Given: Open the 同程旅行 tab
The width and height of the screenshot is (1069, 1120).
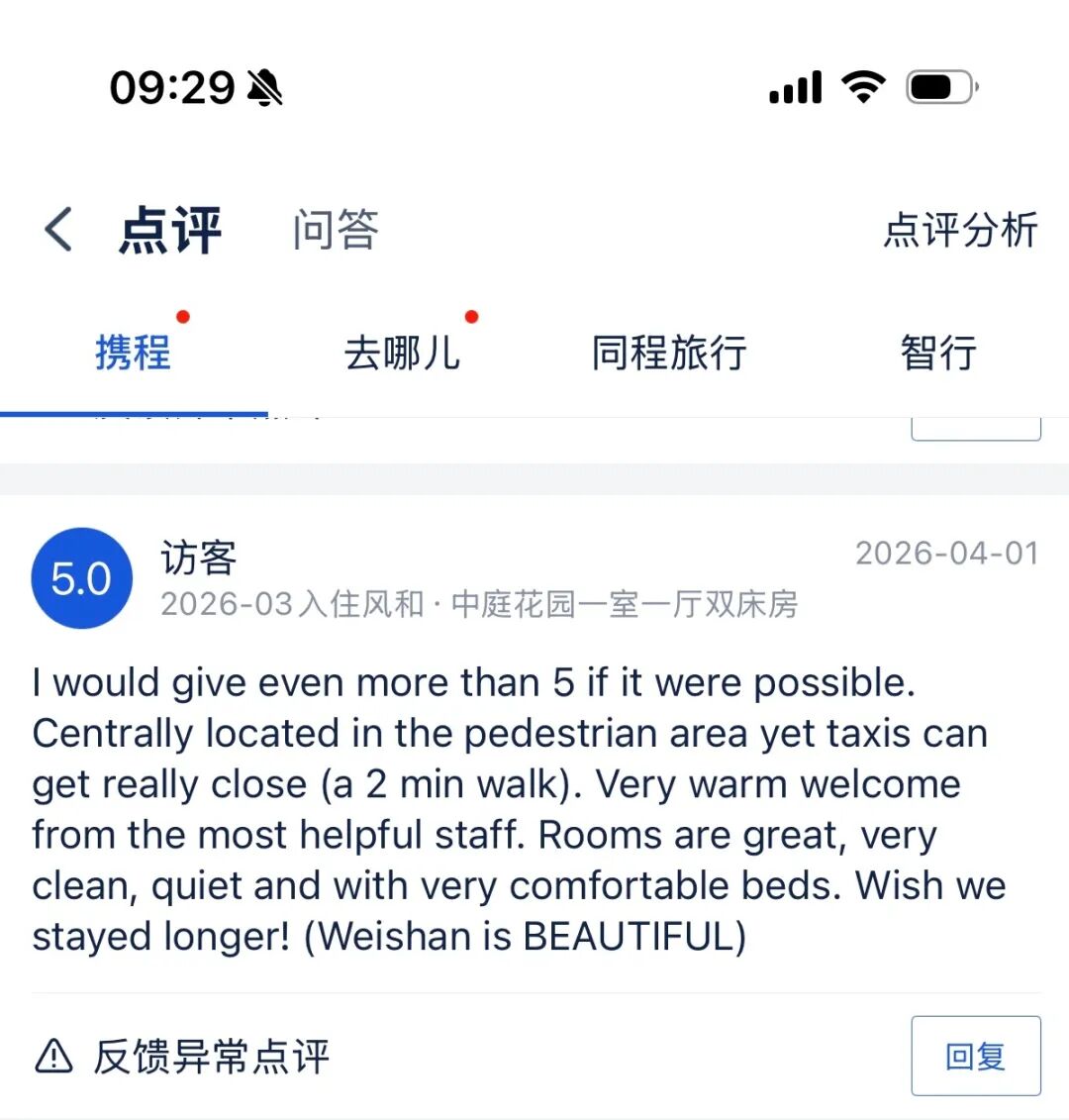Looking at the screenshot, I should point(668,354).
